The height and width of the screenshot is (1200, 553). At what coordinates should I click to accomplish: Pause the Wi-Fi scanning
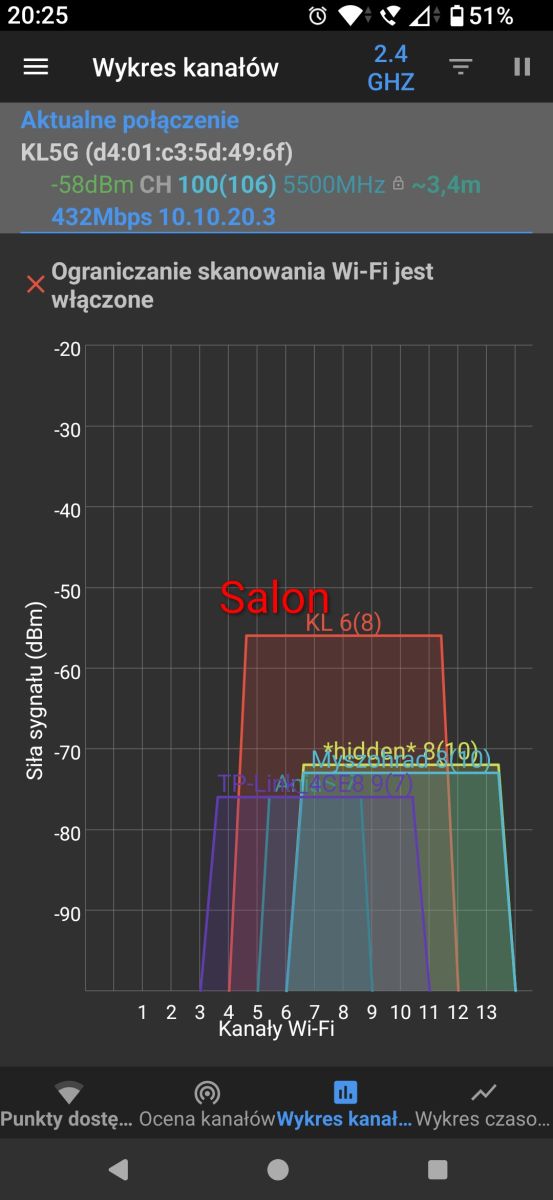pyautogui.click(x=521, y=67)
